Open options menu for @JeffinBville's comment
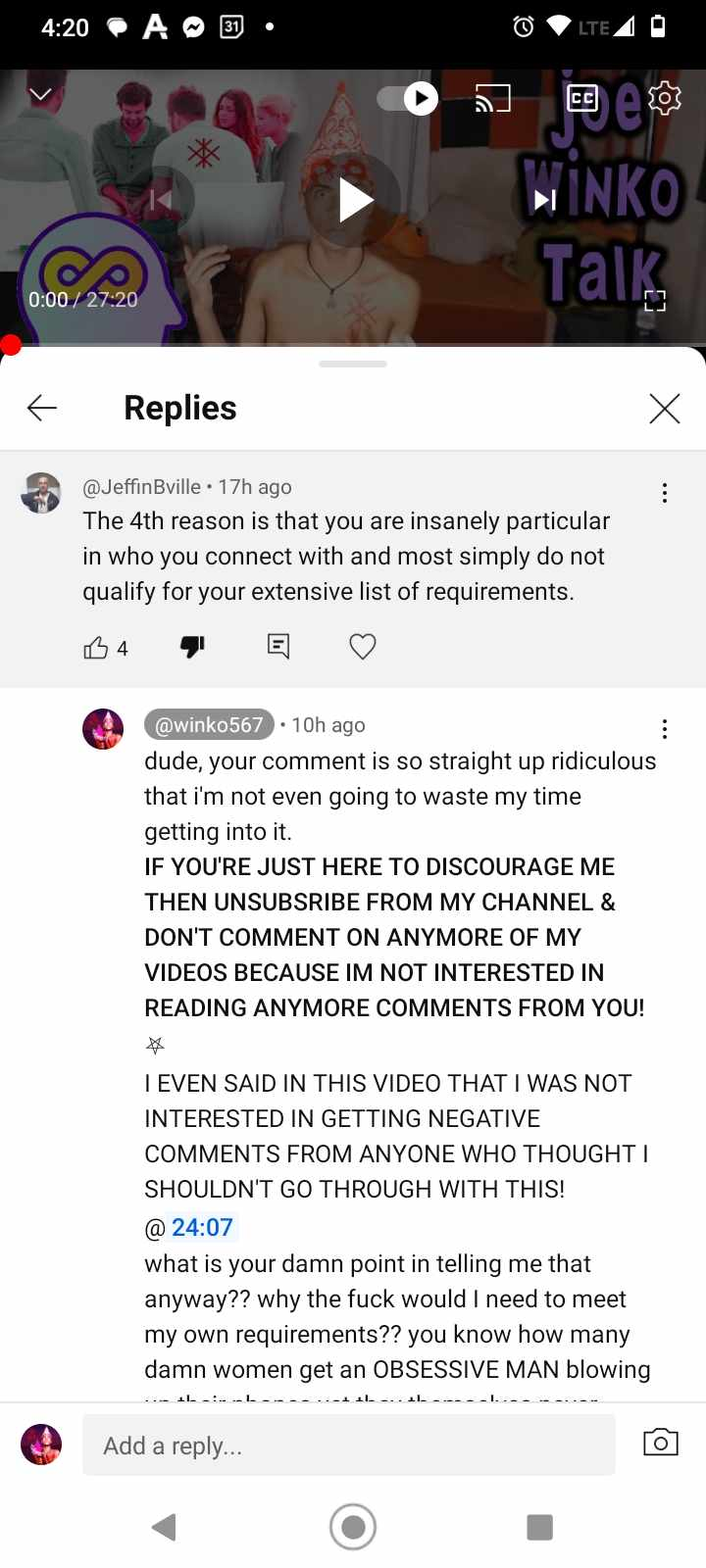This screenshot has height=1568, width=706. click(665, 493)
